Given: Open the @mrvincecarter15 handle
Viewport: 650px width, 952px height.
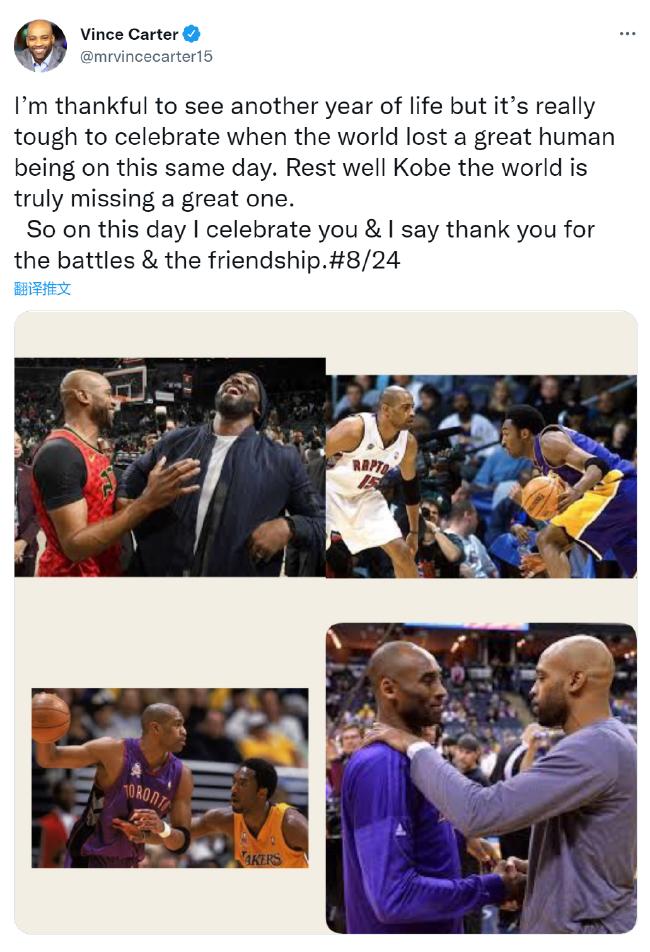Looking at the screenshot, I should click(146, 57).
